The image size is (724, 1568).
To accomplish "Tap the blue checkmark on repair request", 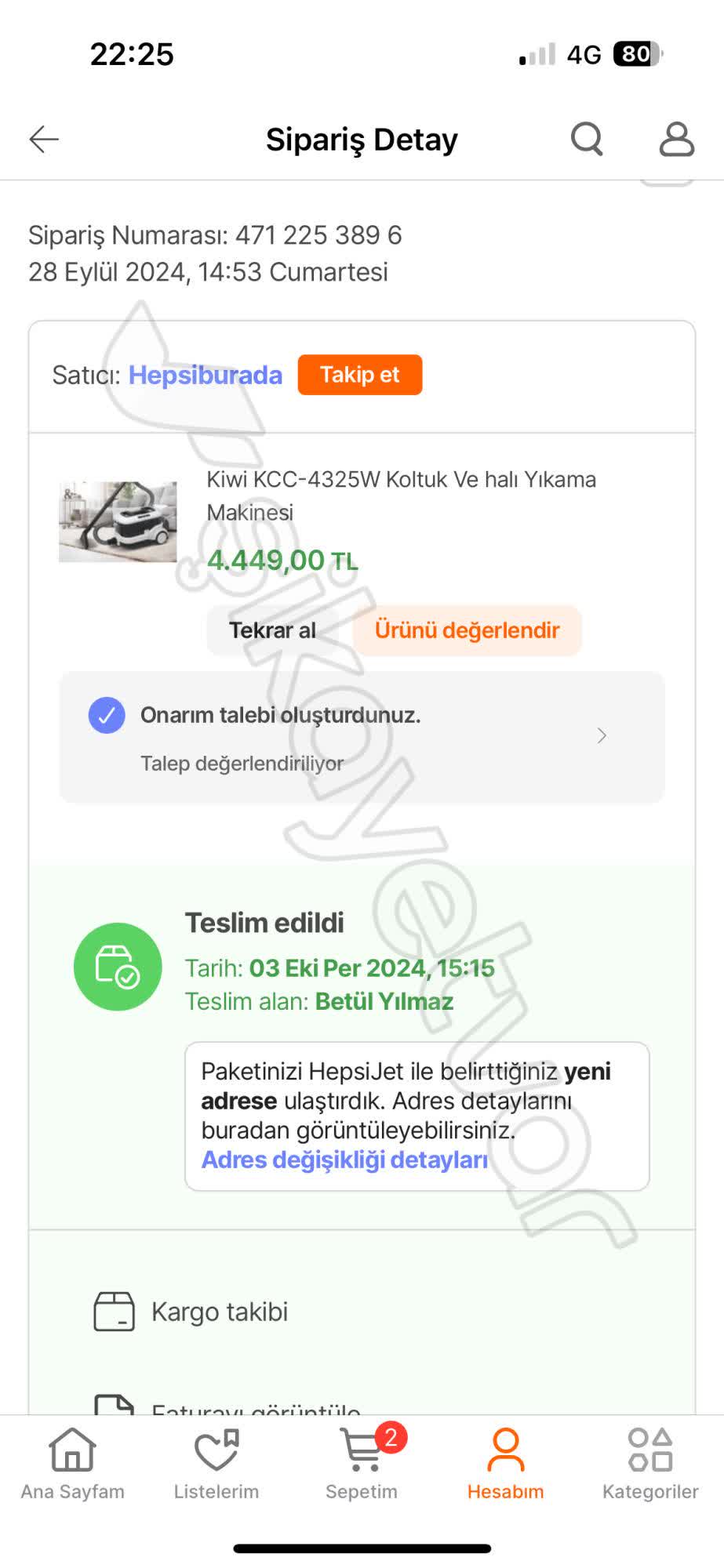I will [x=106, y=714].
